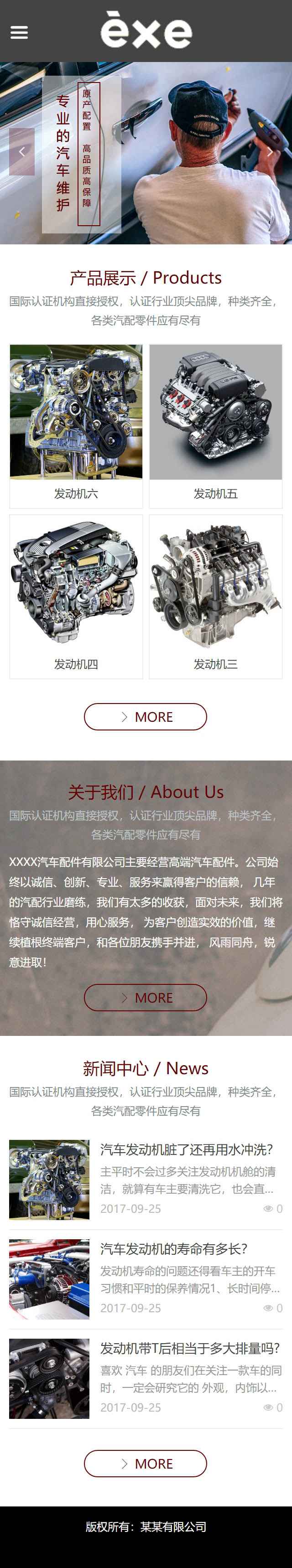Read news 汽车发动机脏了还再用水冲洗?
The width and height of the screenshot is (292, 1568).
click(x=186, y=1149)
